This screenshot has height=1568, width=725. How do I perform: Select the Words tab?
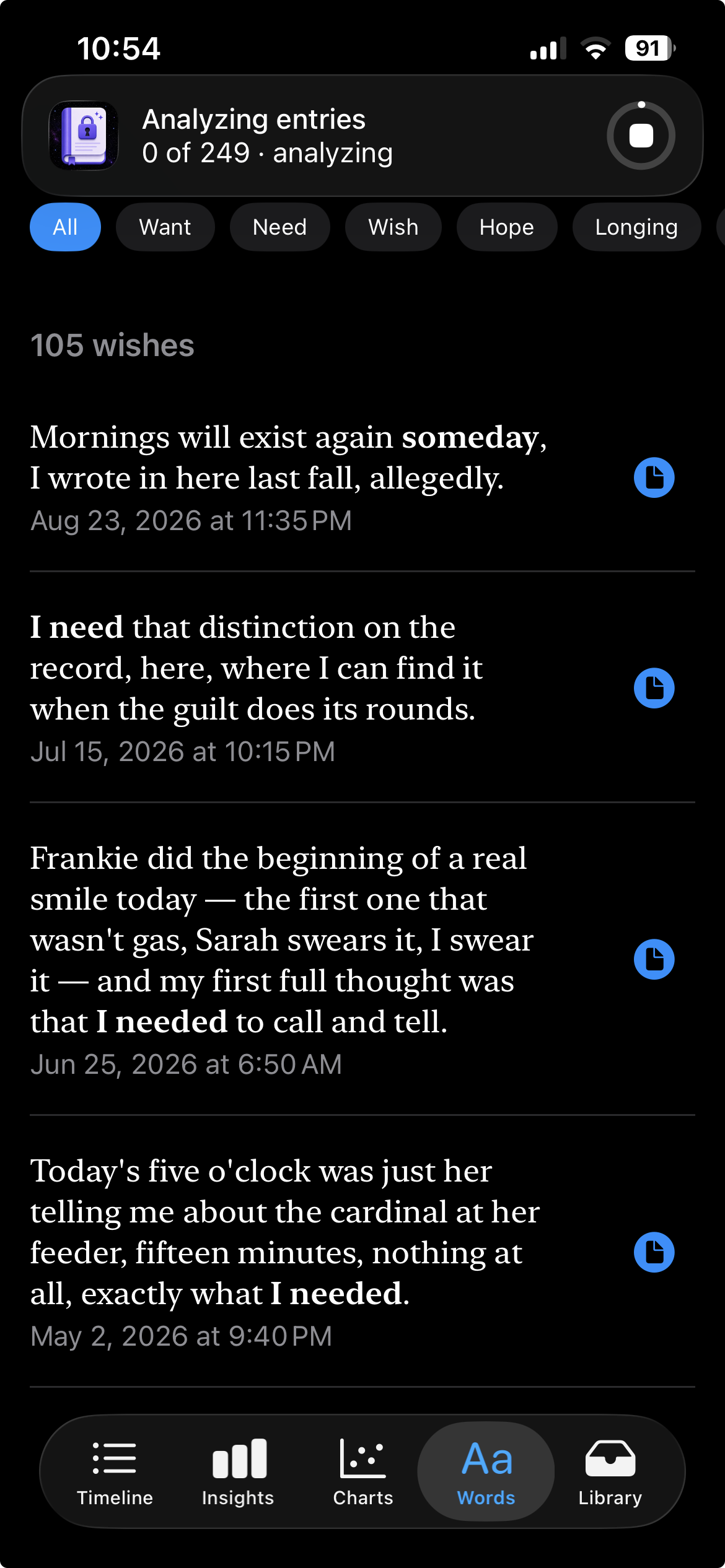click(x=486, y=1472)
